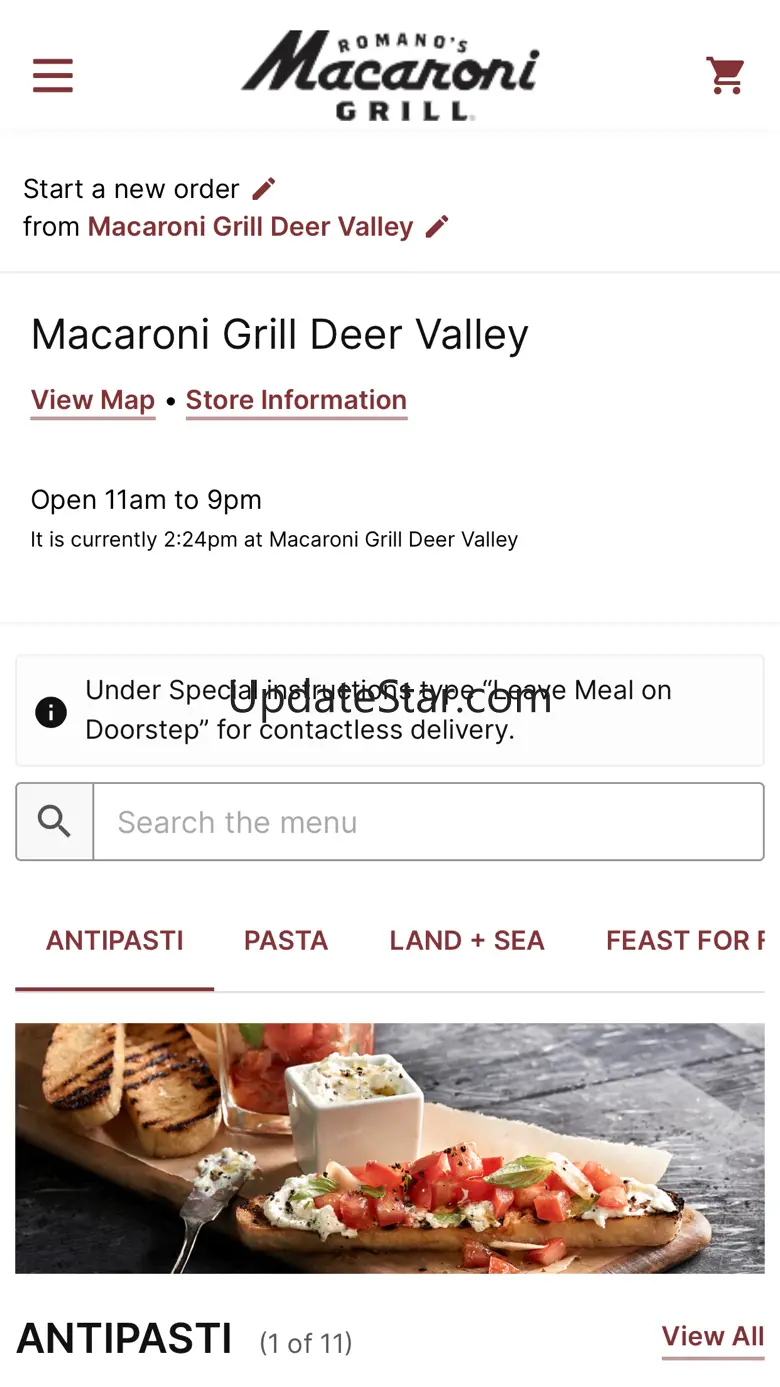Open Store Information

pos(296,400)
